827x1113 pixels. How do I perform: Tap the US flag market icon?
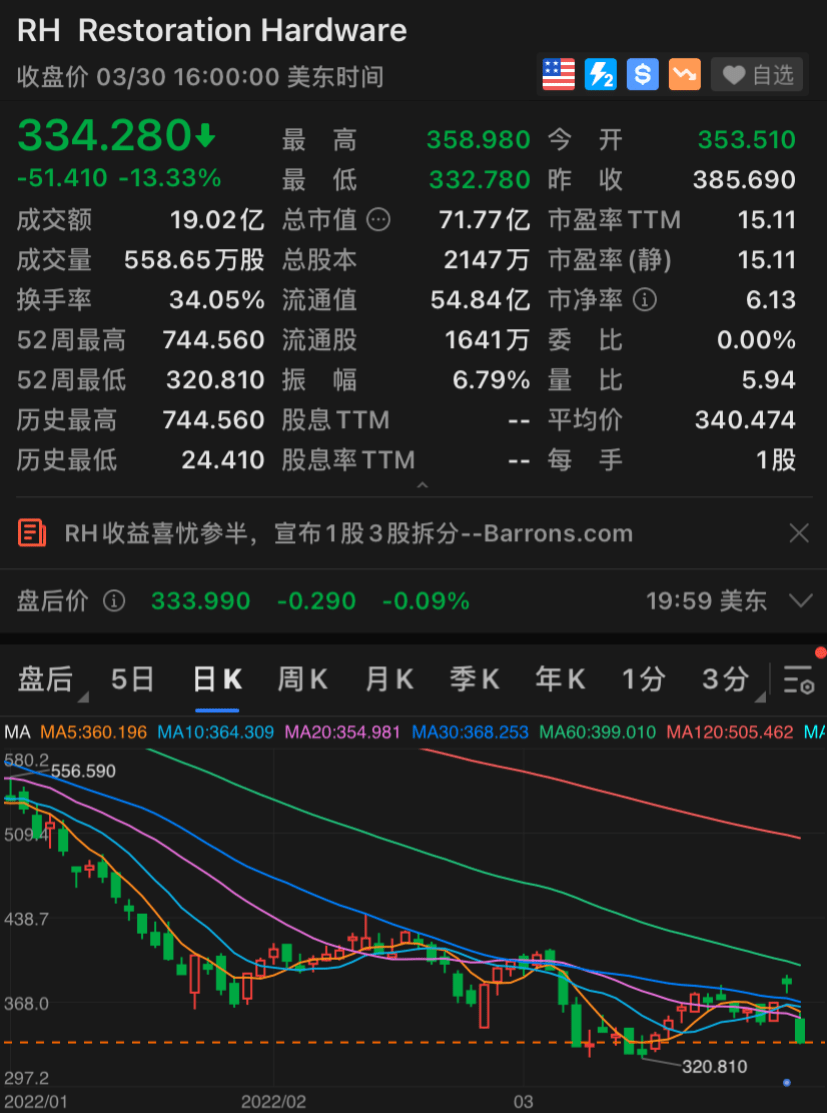(x=558, y=74)
